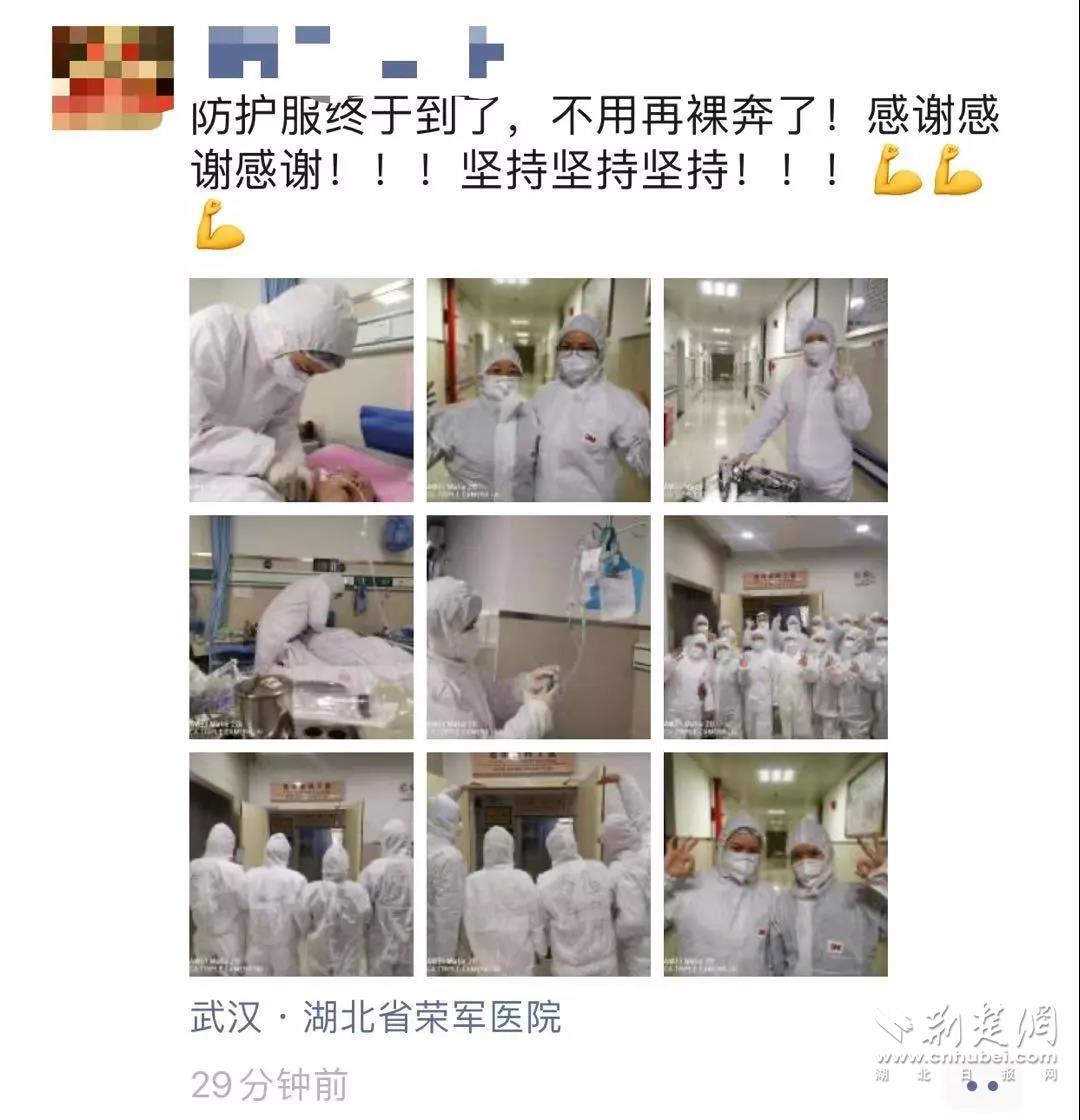
Task: Open location 武汉 · 湖北省荣军医院
Action: tap(376, 1018)
